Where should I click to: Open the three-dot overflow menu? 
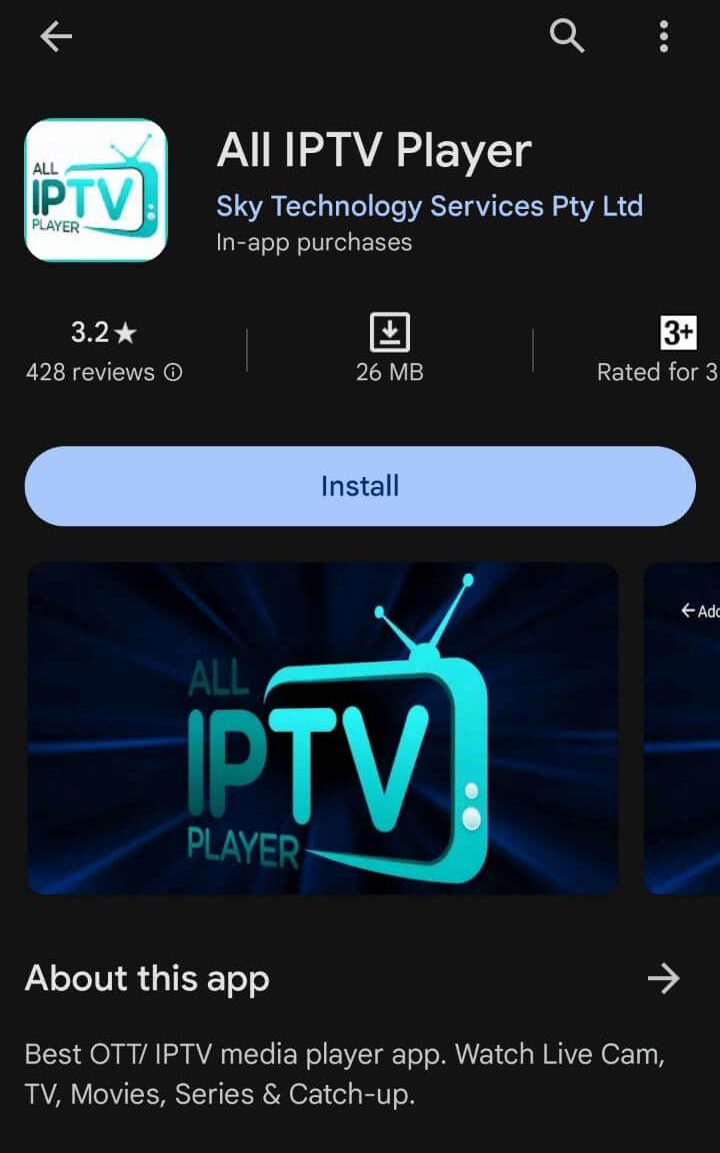click(663, 36)
